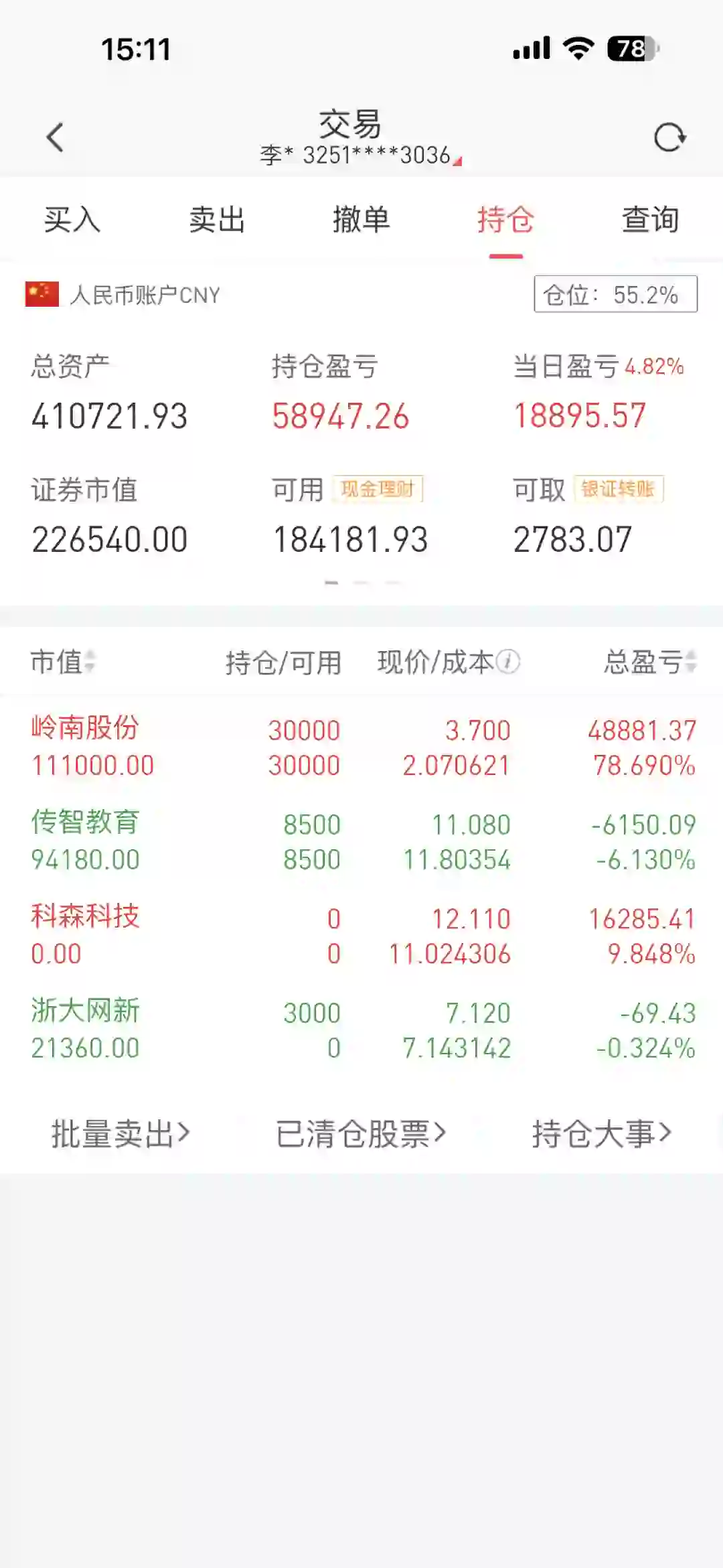The width and height of the screenshot is (723, 1568).
Task: Open the 岭南股份 holding row
Action: 361,747
